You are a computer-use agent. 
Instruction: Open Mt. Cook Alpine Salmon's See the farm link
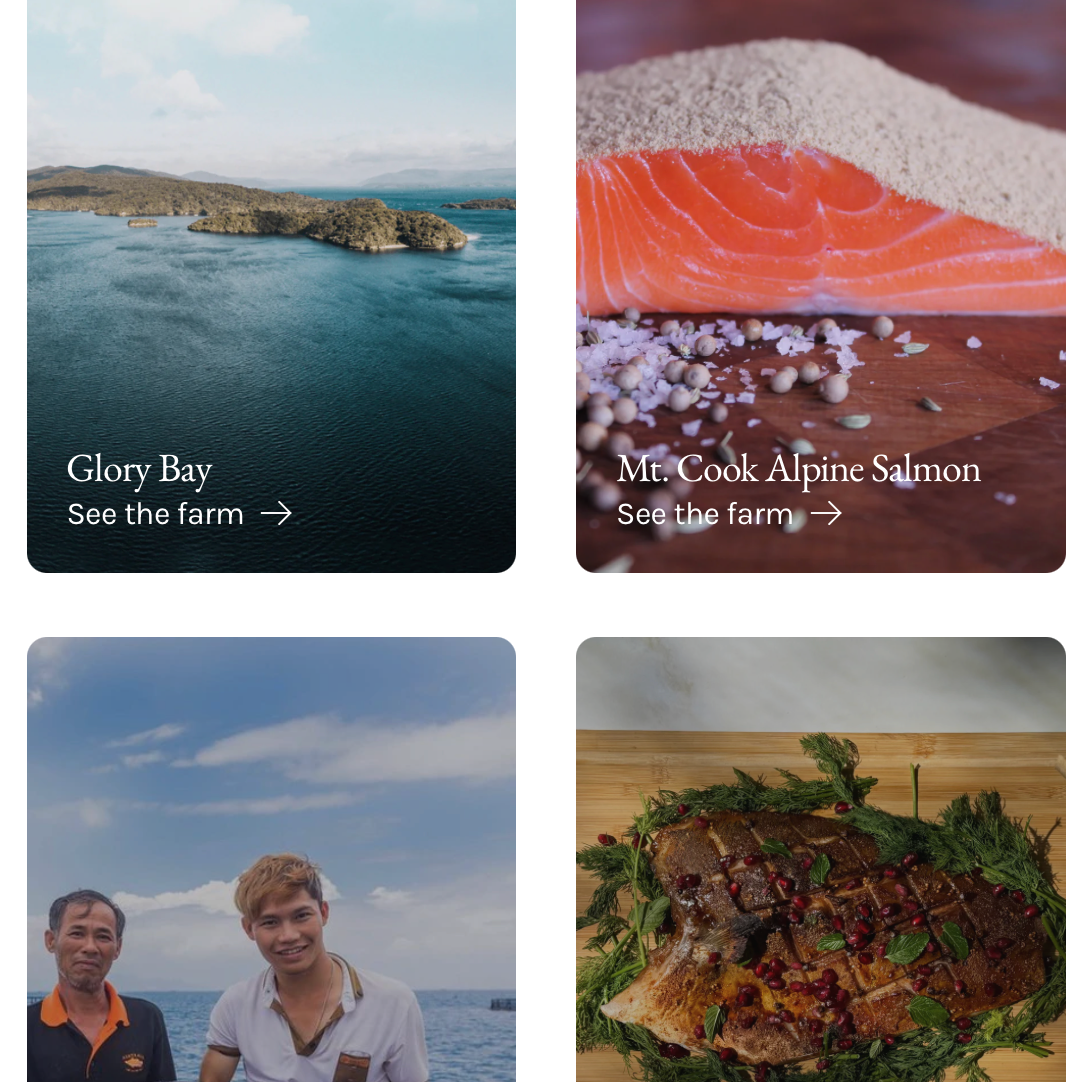728,514
